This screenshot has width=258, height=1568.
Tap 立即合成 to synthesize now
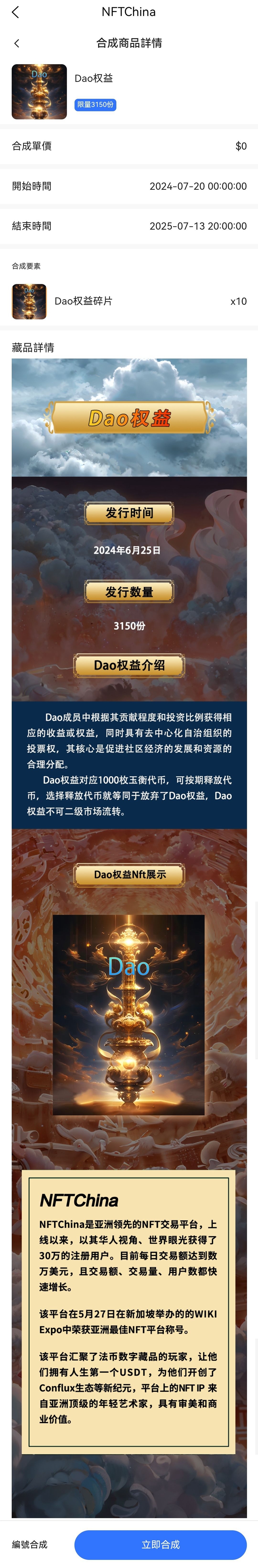[x=160, y=1544]
